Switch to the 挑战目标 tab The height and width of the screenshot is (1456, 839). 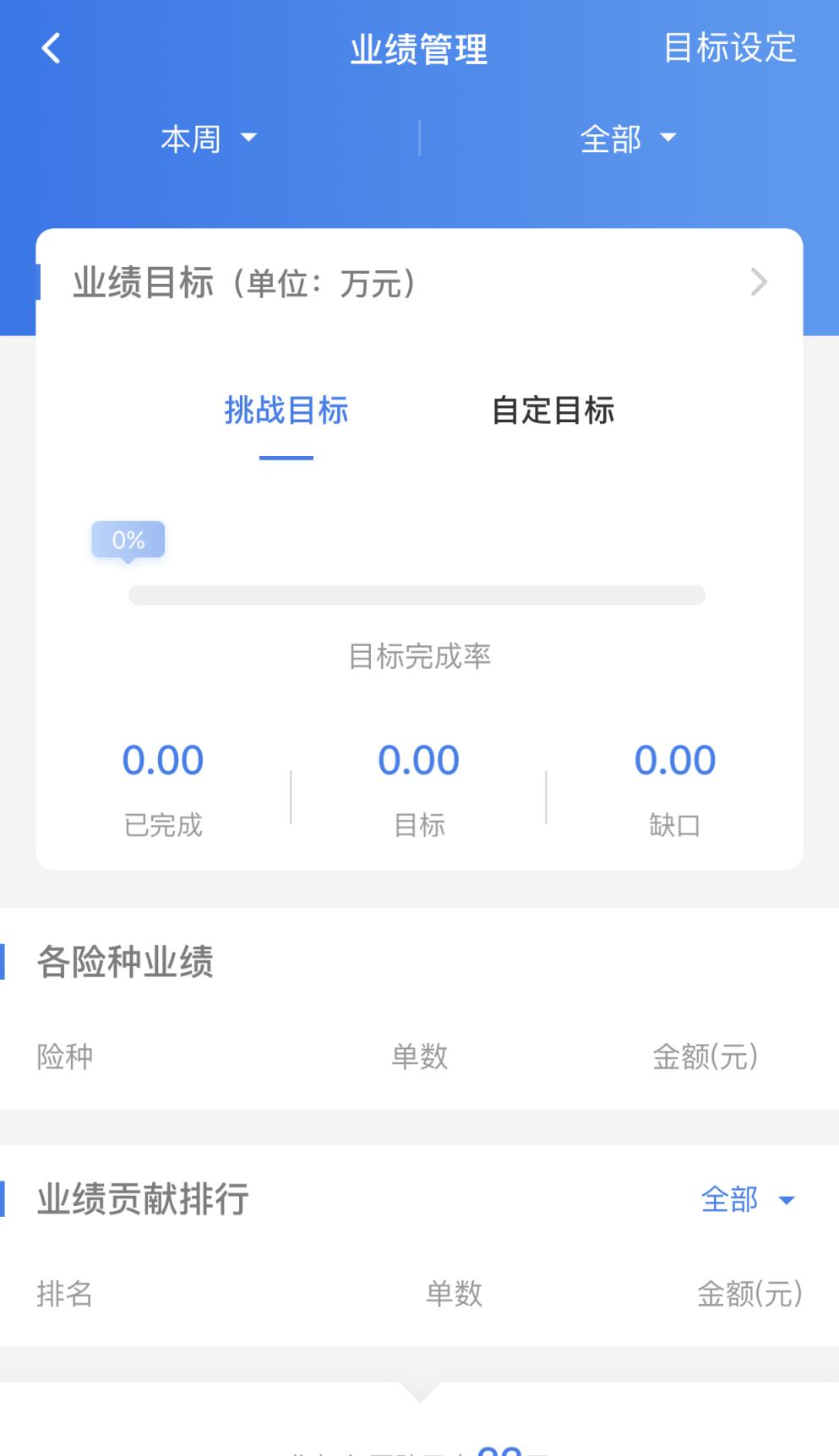(x=286, y=410)
